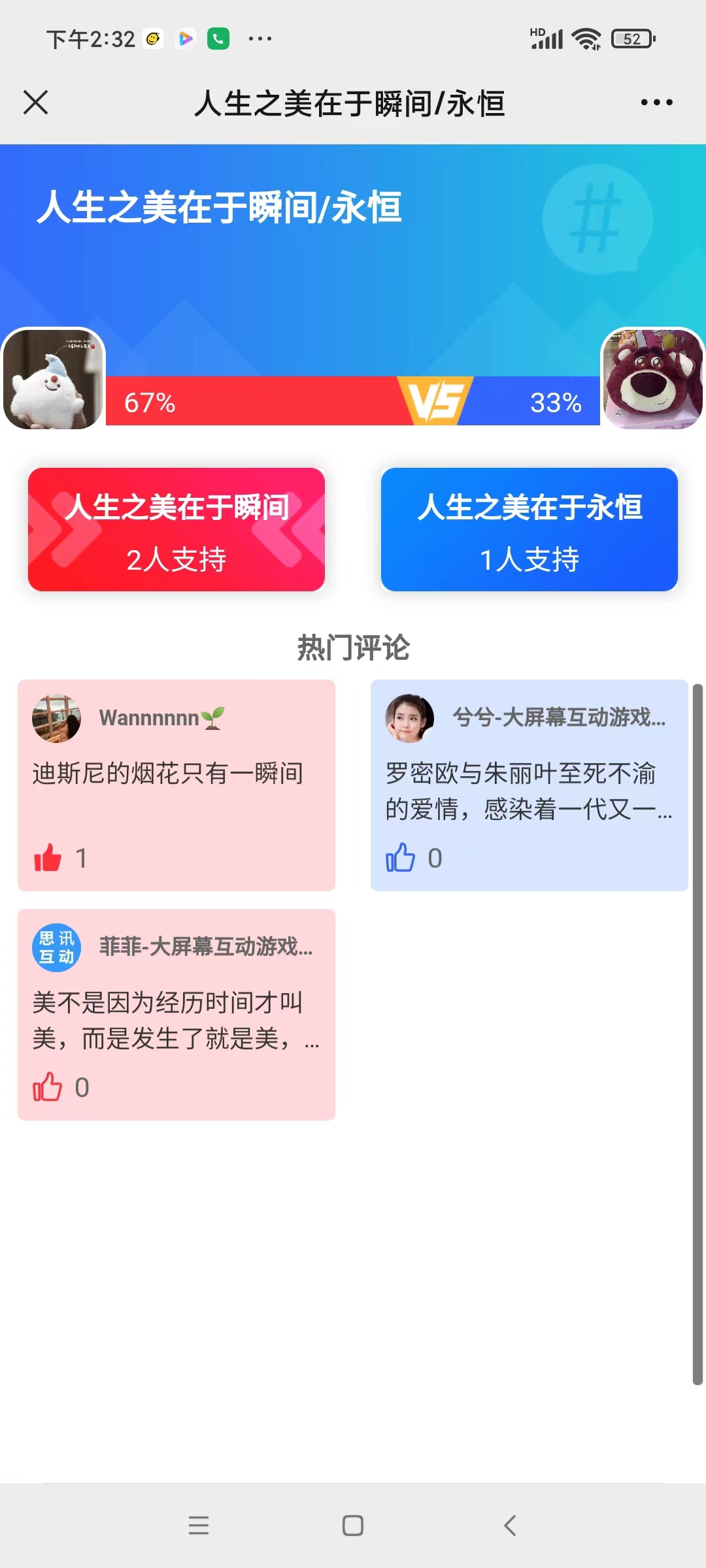Like Wannnnnn's comment about Disney fireworks
The image size is (706, 1568).
click(48, 858)
